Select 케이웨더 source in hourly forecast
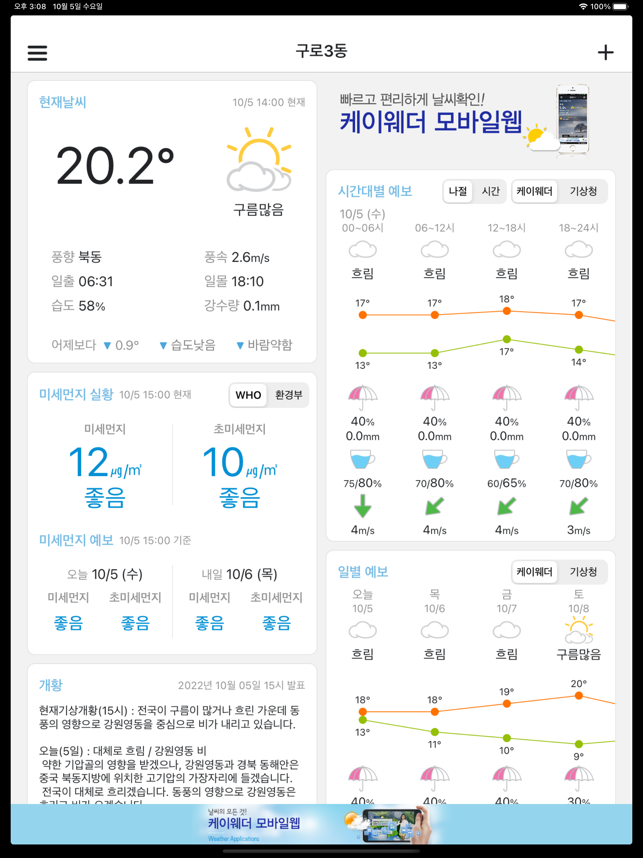The height and width of the screenshot is (858, 643). pos(535,191)
